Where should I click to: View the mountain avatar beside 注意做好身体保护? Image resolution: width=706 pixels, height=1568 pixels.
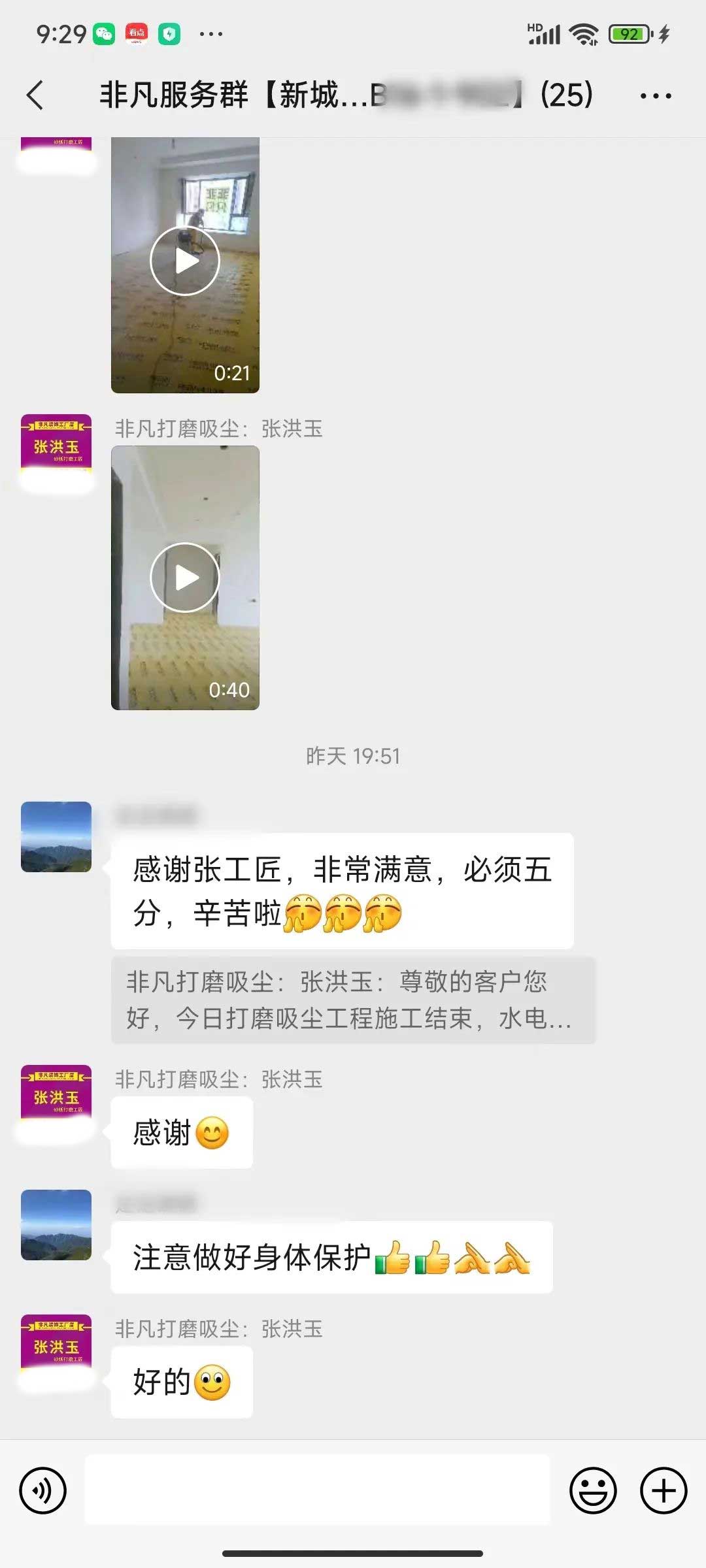pyautogui.click(x=56, y=1225)
